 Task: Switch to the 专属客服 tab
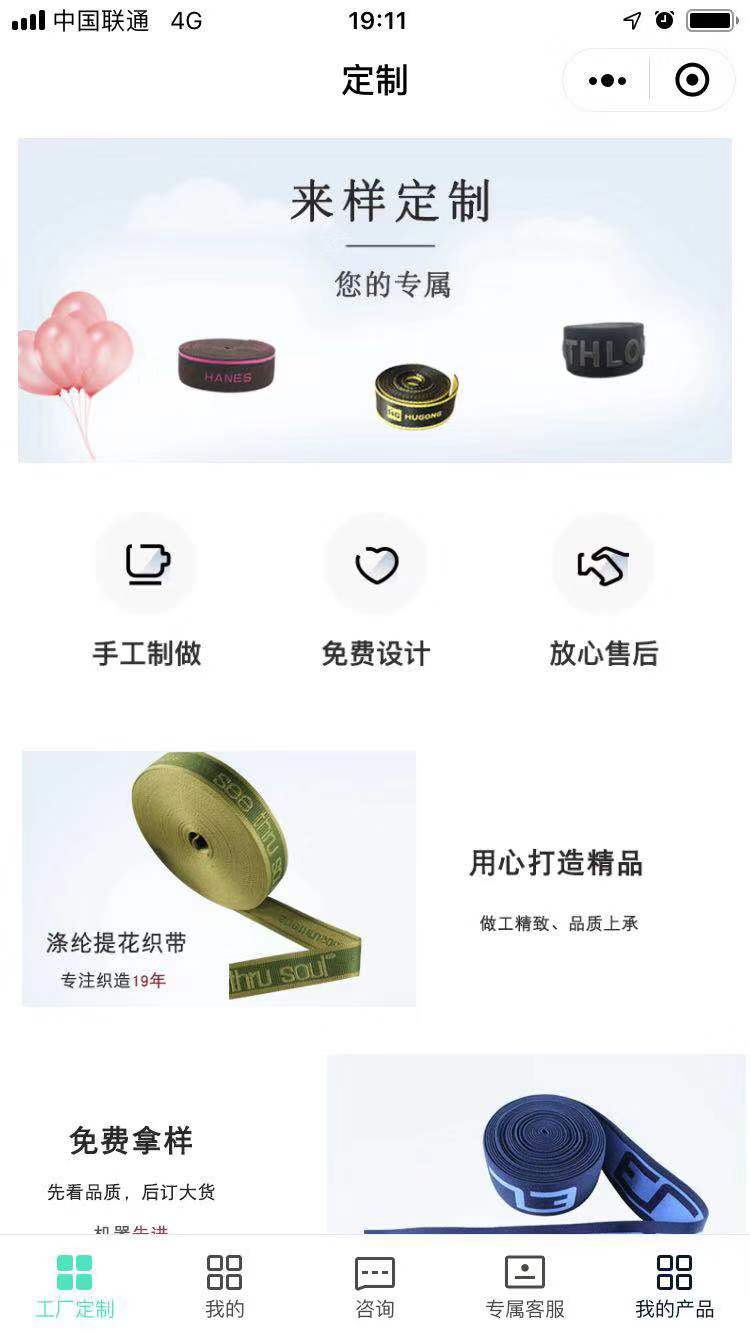[525, 1286]
